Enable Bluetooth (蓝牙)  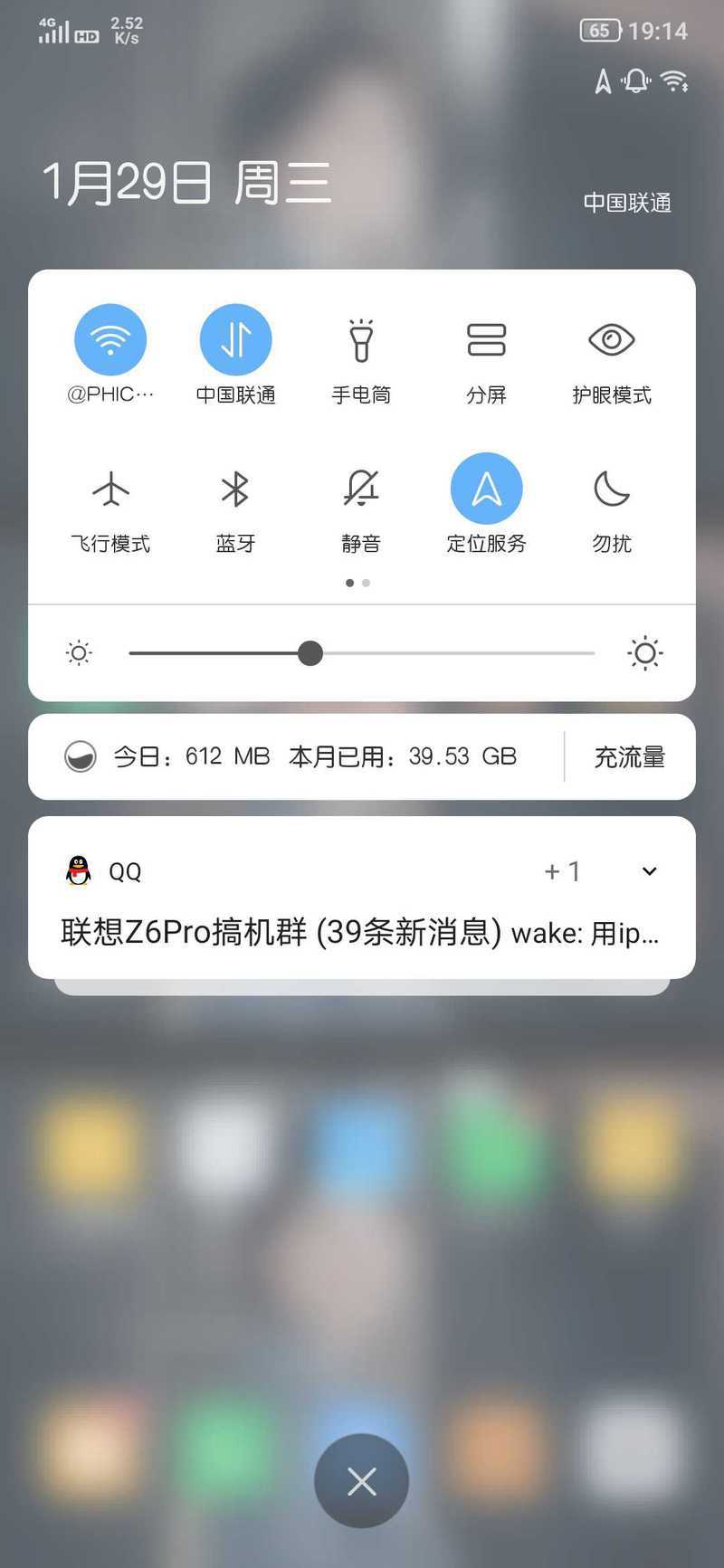click(x=235, y=489)
